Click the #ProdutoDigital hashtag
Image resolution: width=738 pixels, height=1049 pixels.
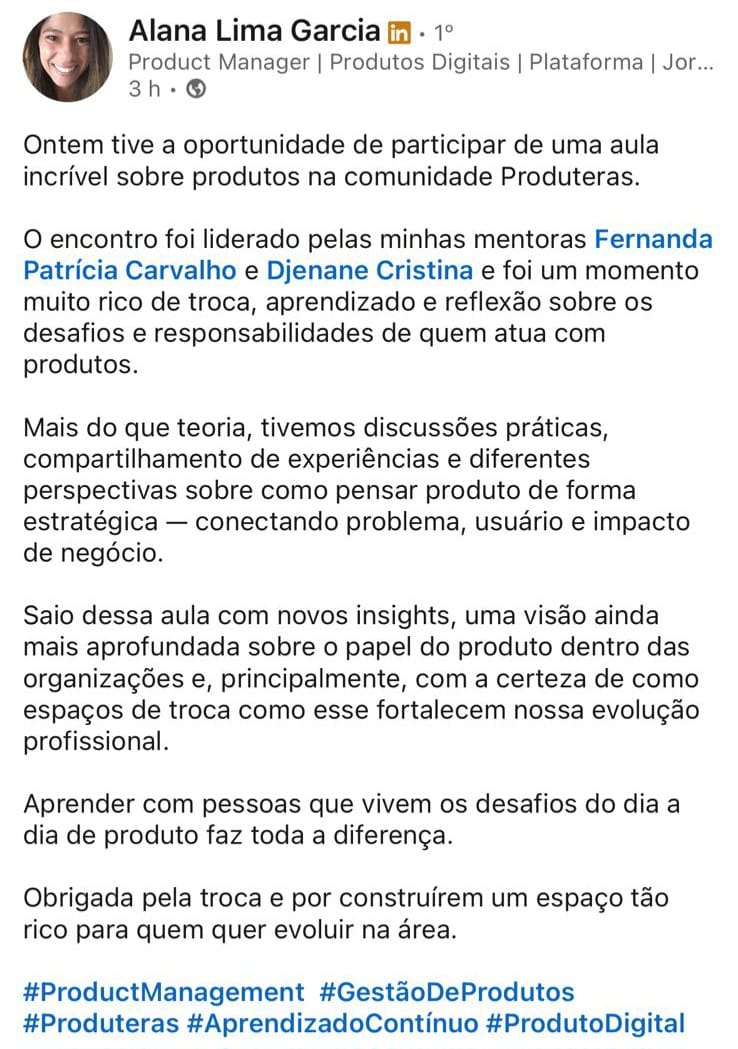pyautogui.click(x=587, y=1025)
